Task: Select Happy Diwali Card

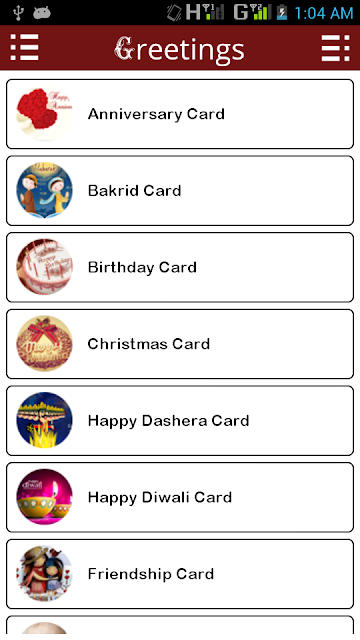Action: pyautogui.click(x=180, y=498)
